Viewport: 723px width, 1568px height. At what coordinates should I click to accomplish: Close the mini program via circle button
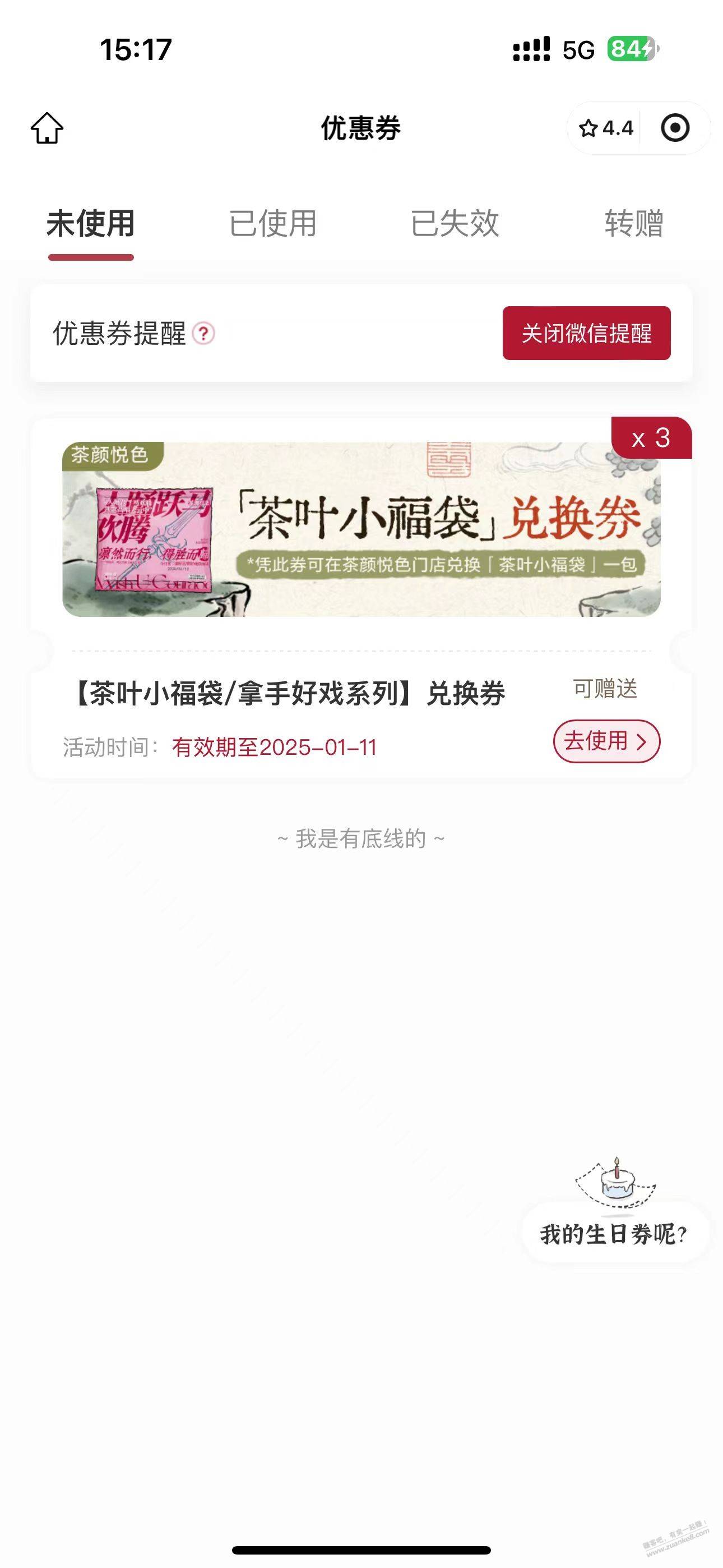(x=675, y=128)
